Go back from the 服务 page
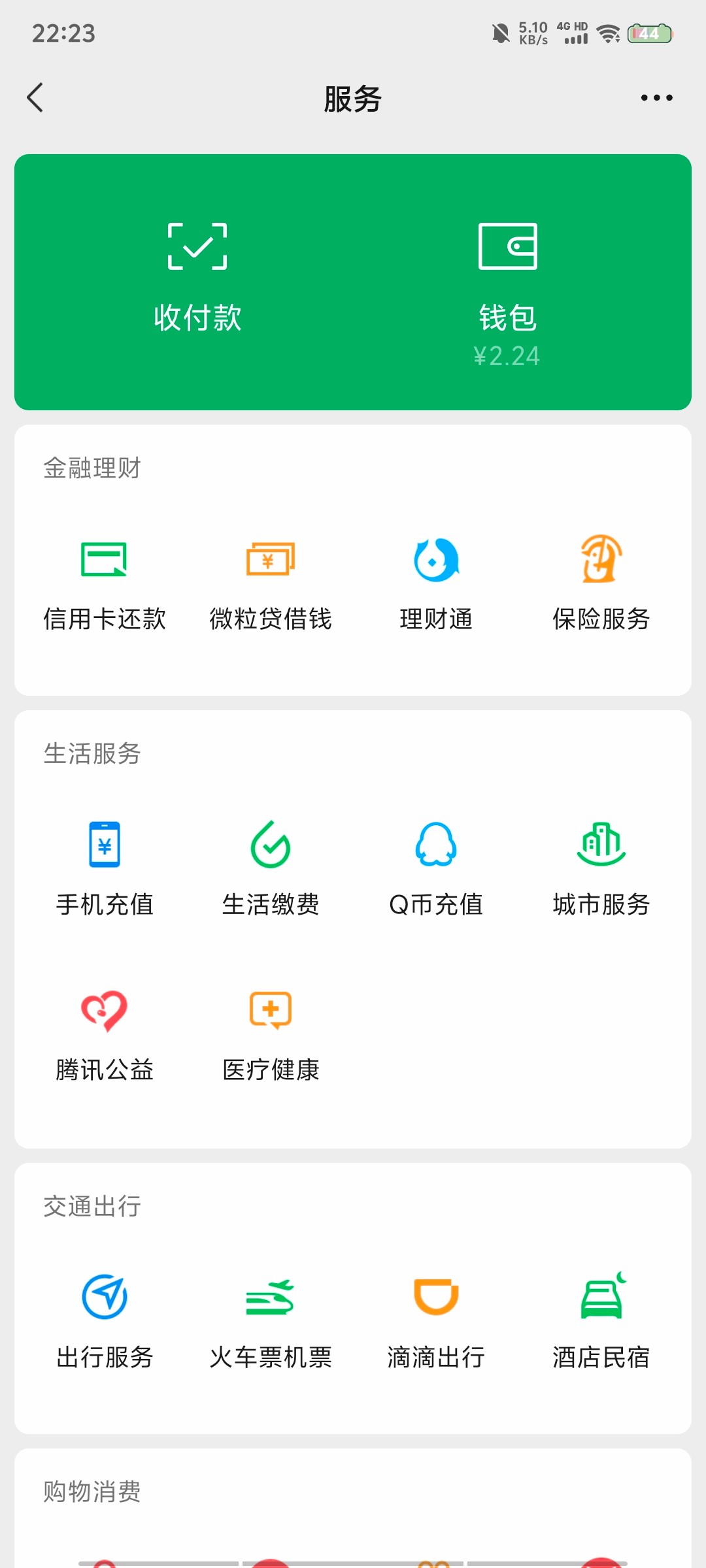The height and width of the screenshot is (1568, 706). [x=35, y=98]
